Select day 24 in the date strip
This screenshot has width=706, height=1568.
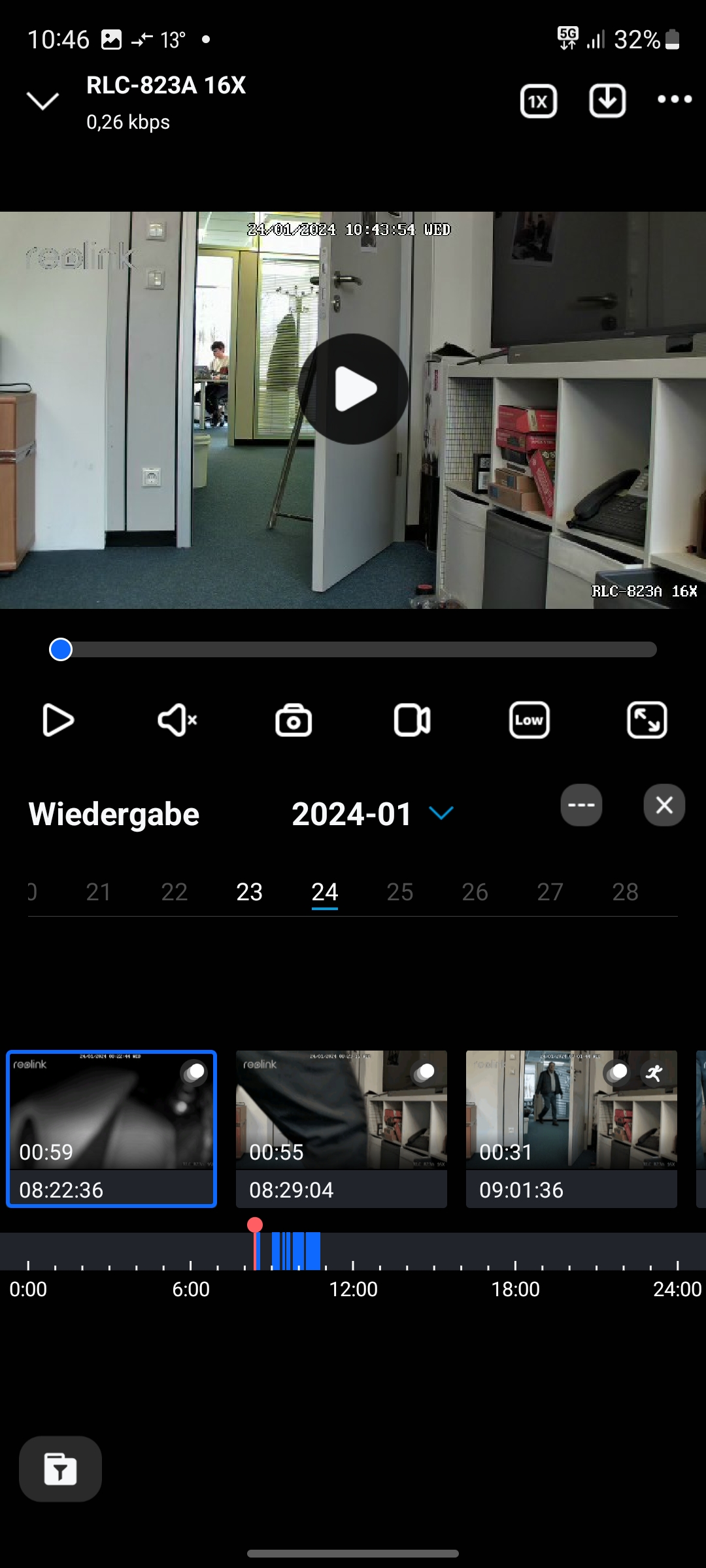pyautogui.click(x=324, y=892)
